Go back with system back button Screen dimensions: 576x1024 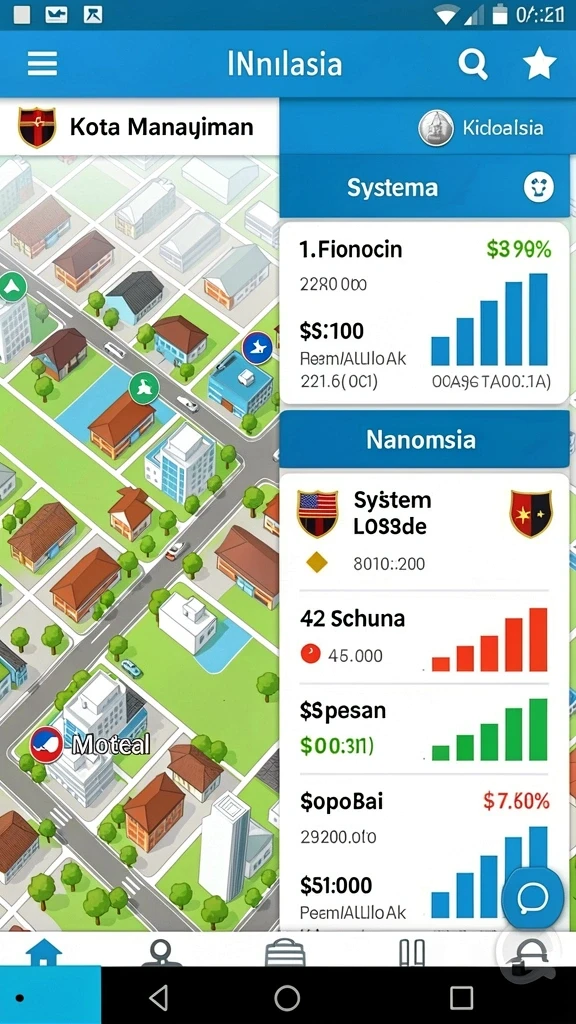point(158,997)
